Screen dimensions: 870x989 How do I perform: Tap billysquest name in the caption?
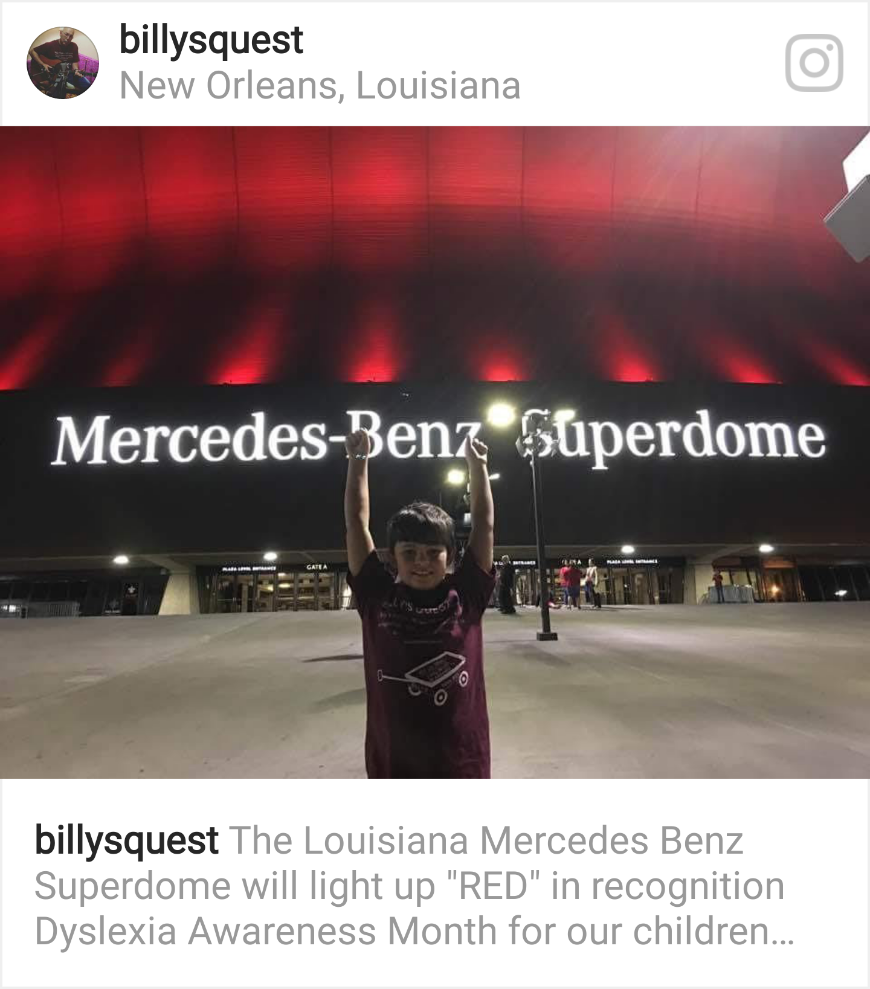point(126,841)
